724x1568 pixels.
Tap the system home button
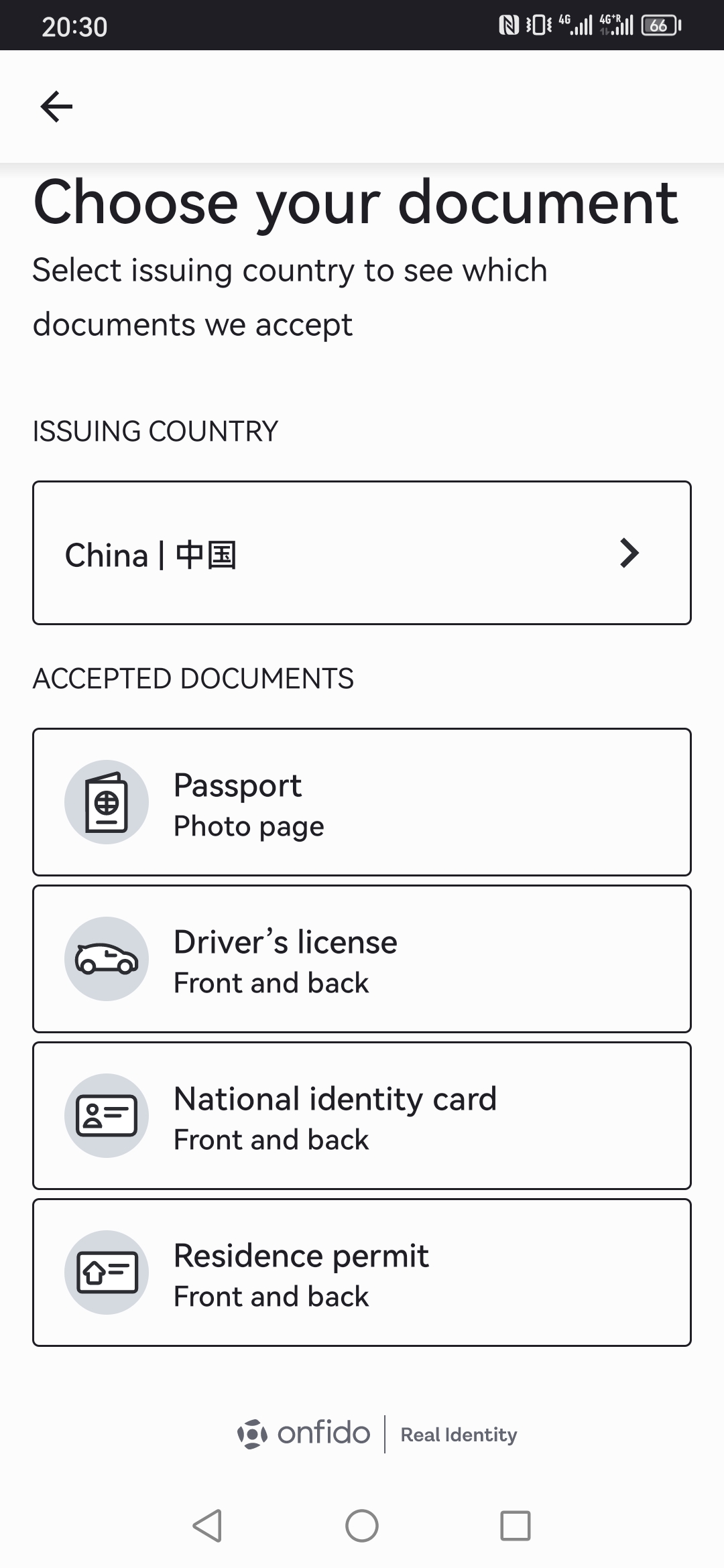point(362,1526)
